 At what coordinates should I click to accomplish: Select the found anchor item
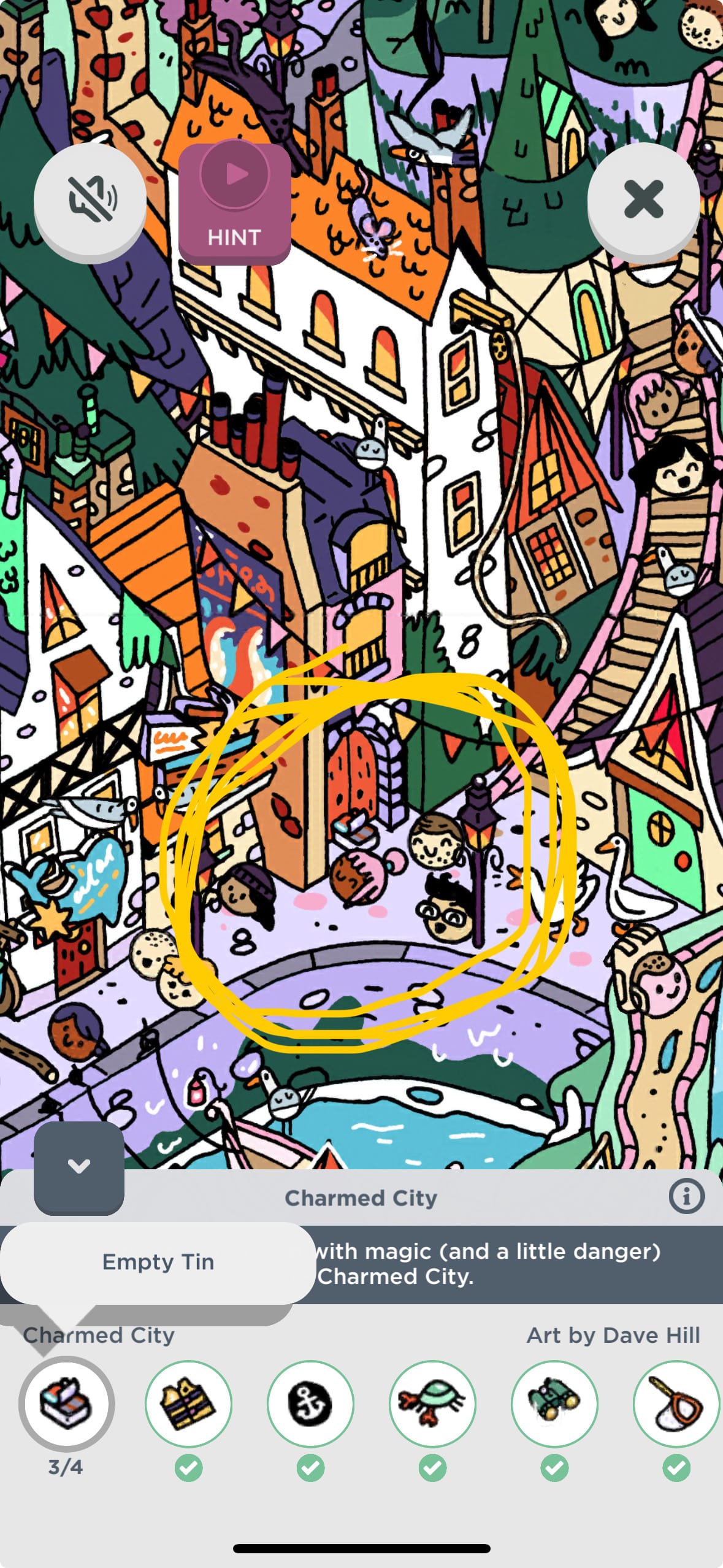(x=310, y=1404)
